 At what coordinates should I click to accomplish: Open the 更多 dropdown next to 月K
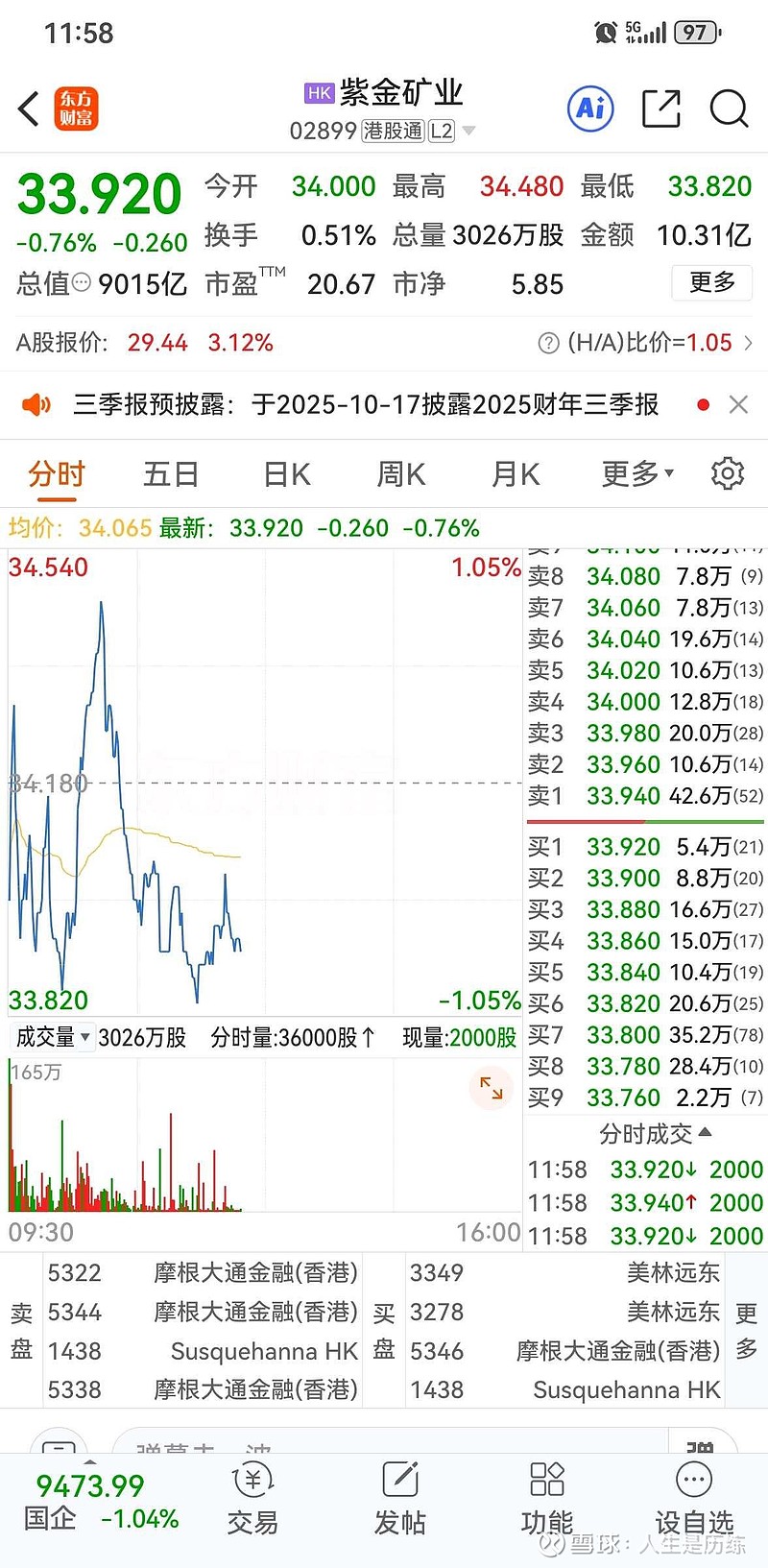[x=630, y=473]
